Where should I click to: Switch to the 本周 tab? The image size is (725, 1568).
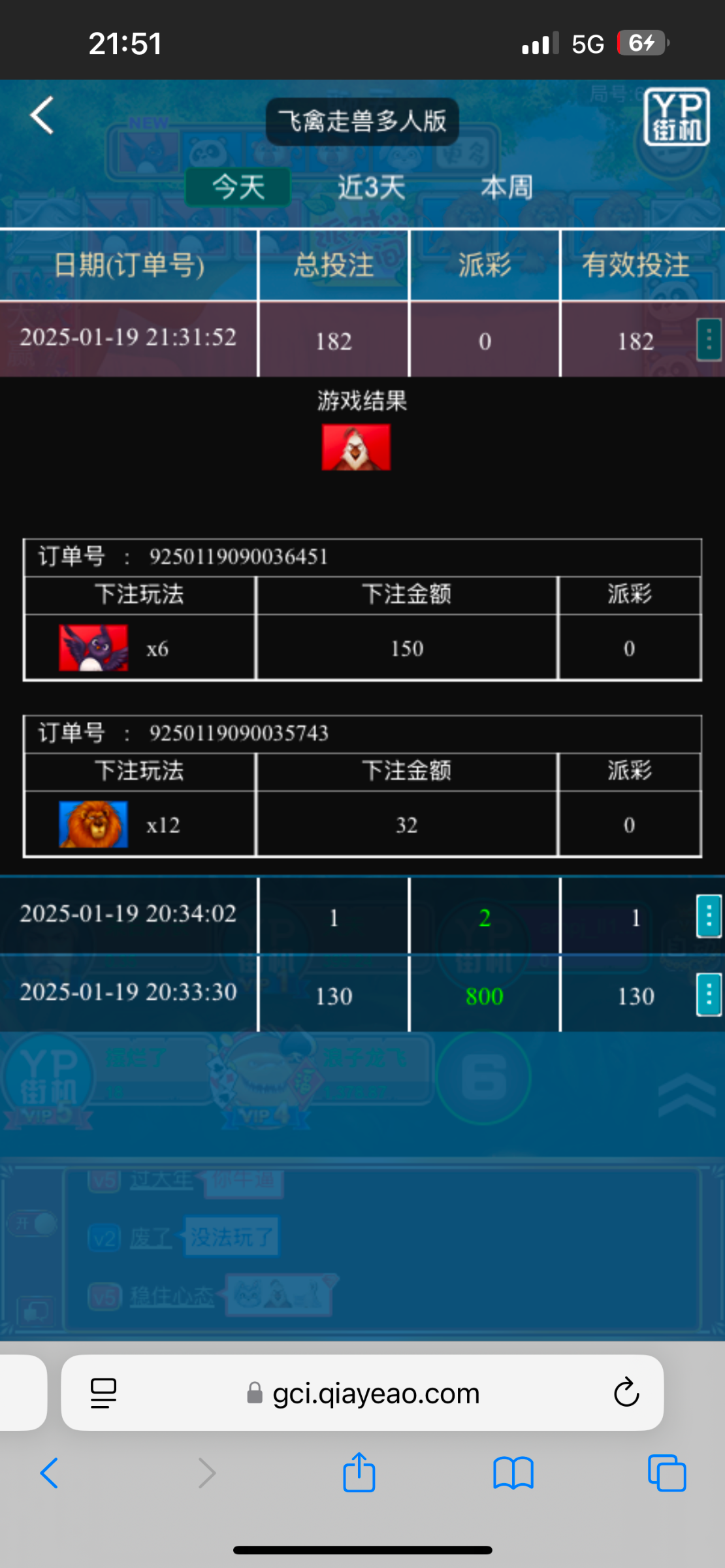(507, 188)
